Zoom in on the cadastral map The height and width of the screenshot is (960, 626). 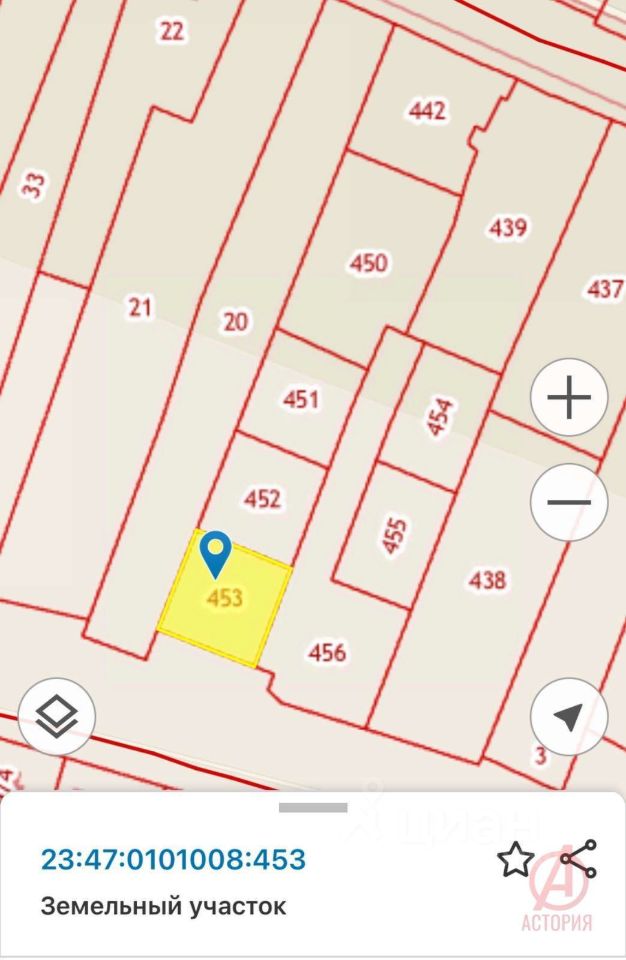click(569, 400)
